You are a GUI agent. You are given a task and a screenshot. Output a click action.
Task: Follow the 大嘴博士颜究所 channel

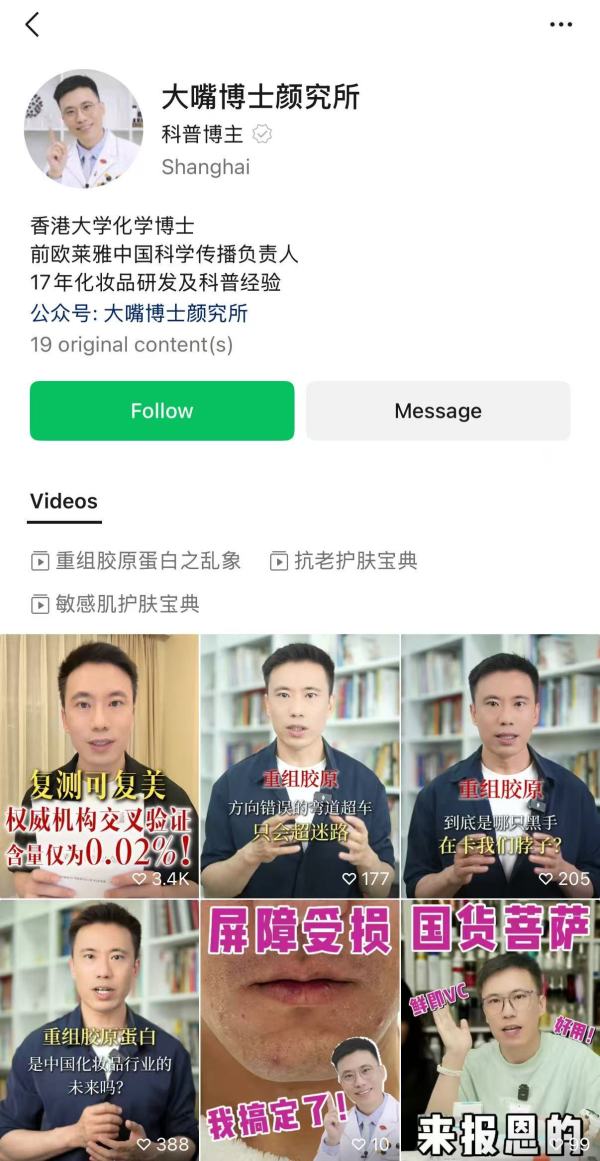click(162, 411)
